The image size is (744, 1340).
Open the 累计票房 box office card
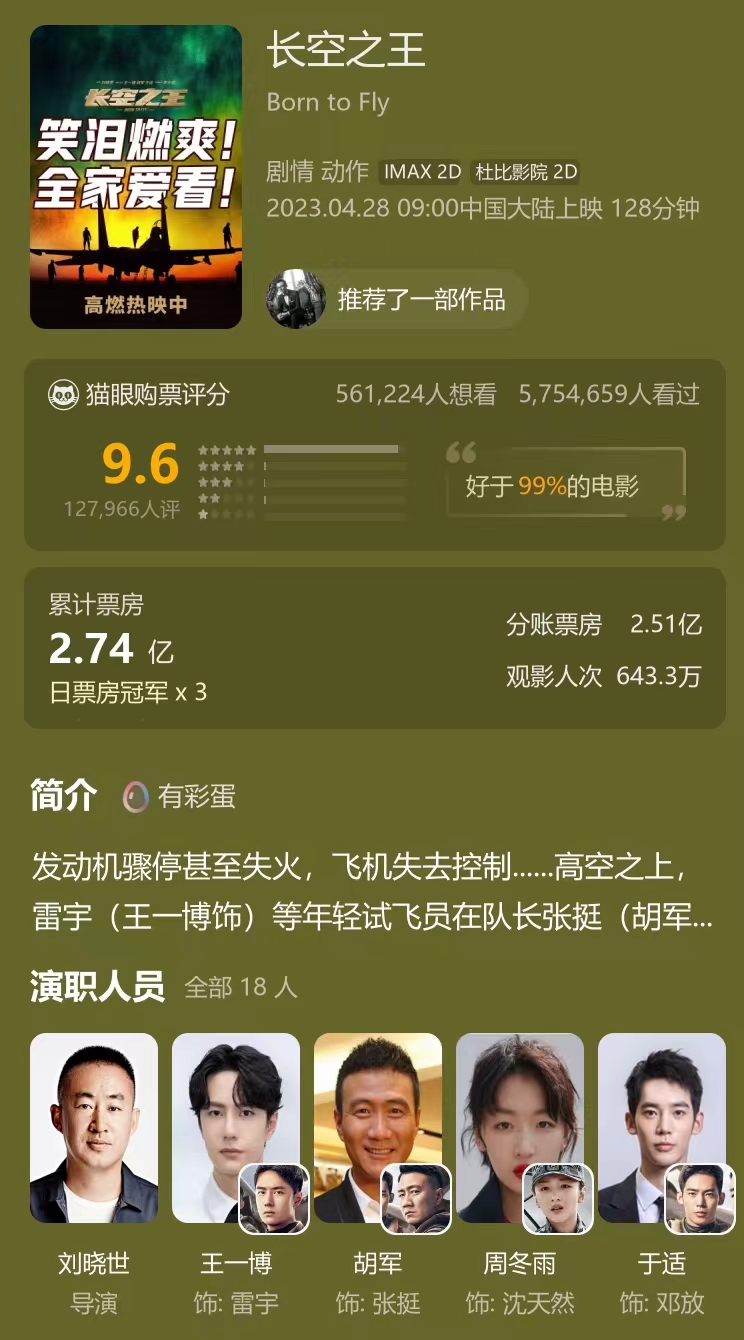(x=374, y=648)
